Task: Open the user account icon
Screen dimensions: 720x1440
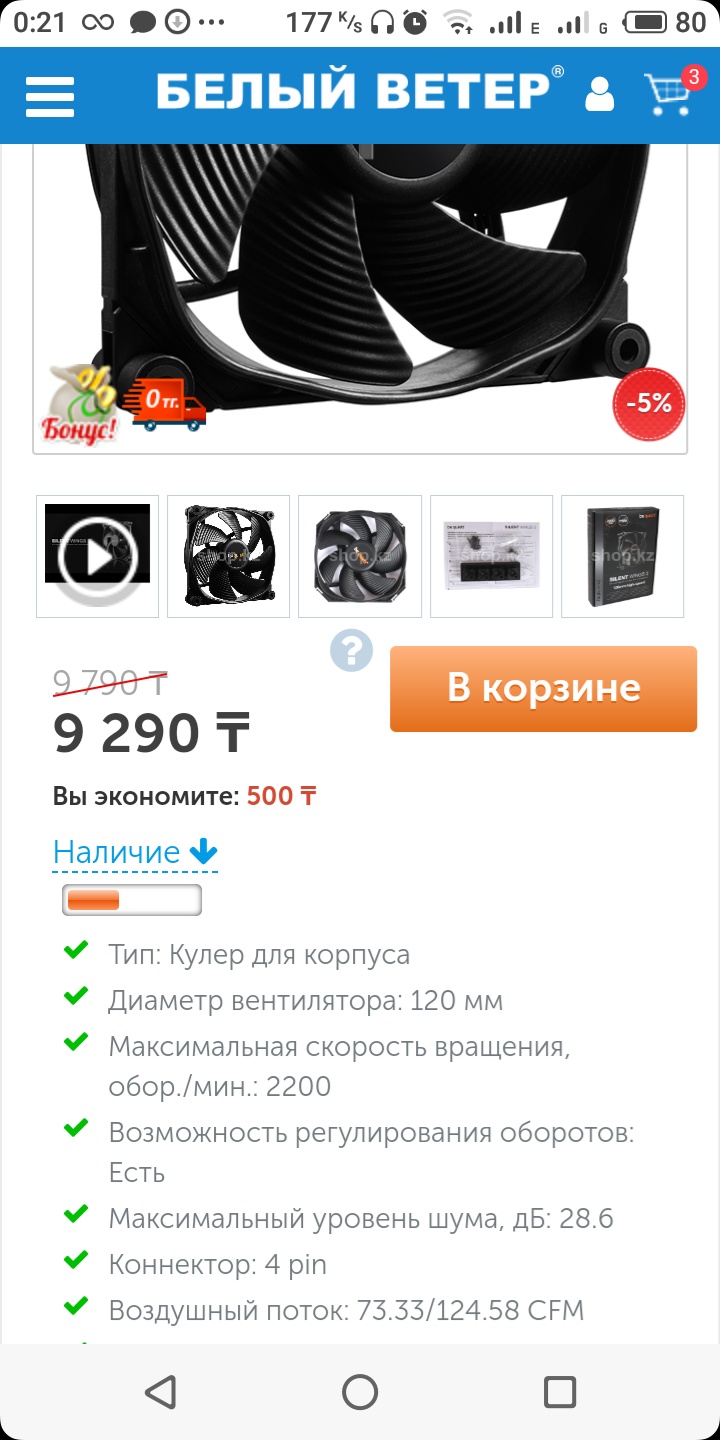Action: 599,94
